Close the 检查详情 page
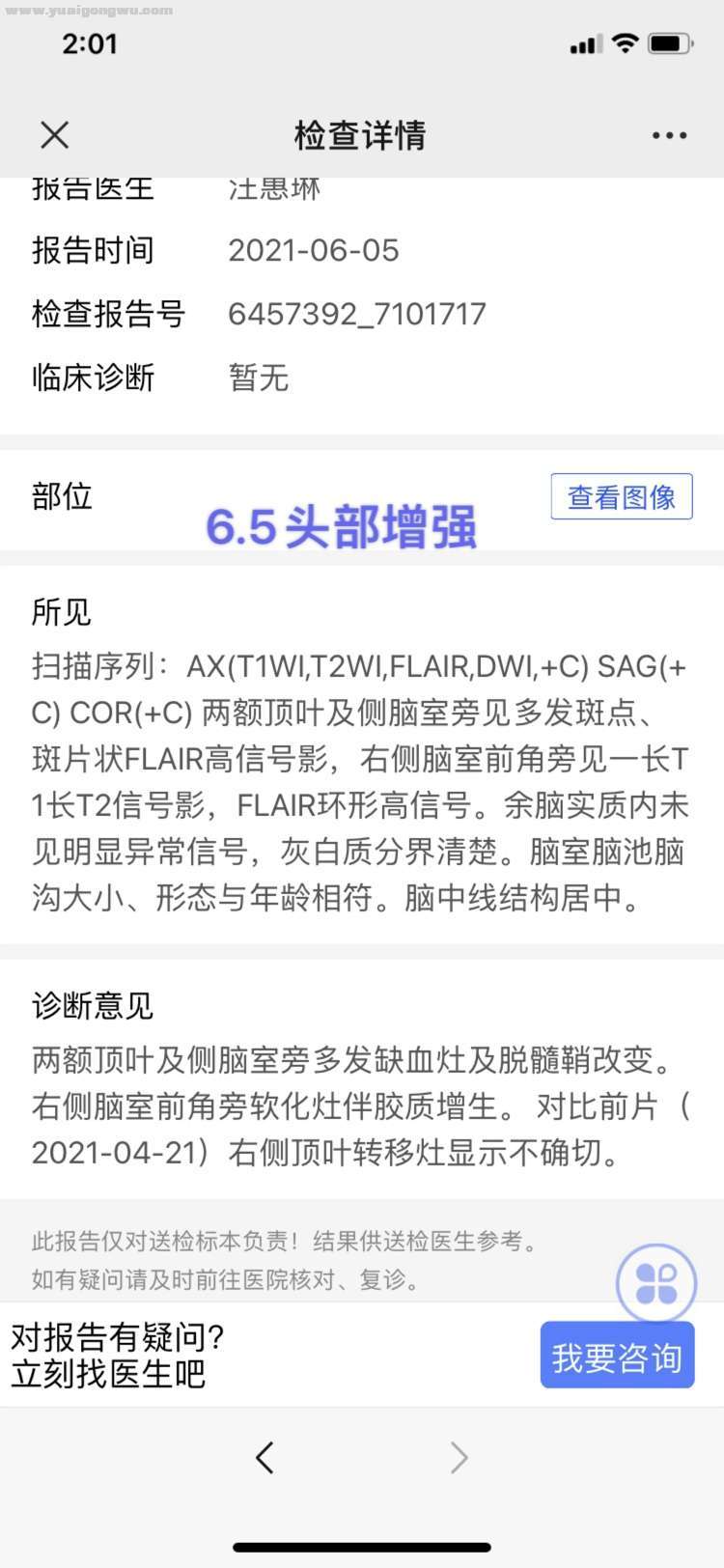The height and width of the screenshot is (1568, 724). pos(55,135)
